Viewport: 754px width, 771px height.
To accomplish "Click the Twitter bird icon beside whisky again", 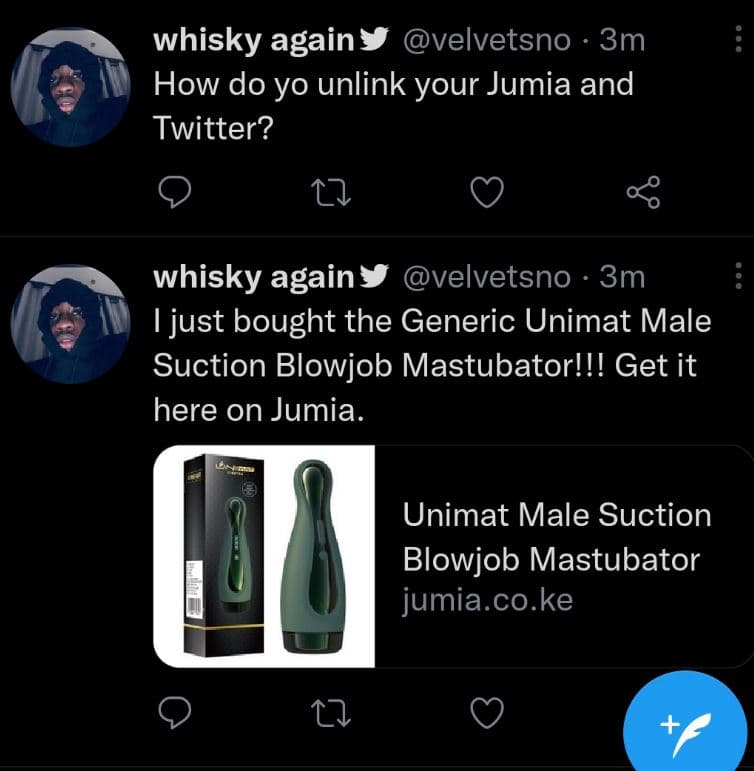I will coord(373,37).
